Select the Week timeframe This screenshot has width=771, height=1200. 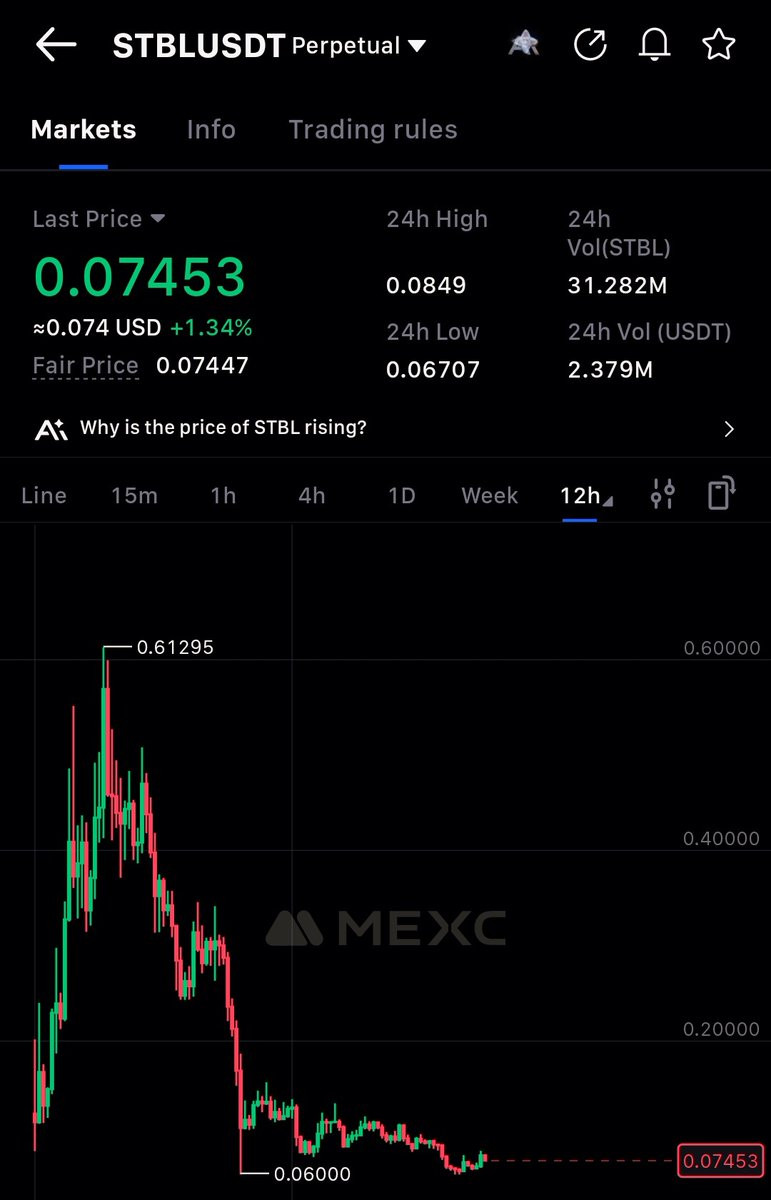click(490, 495)
